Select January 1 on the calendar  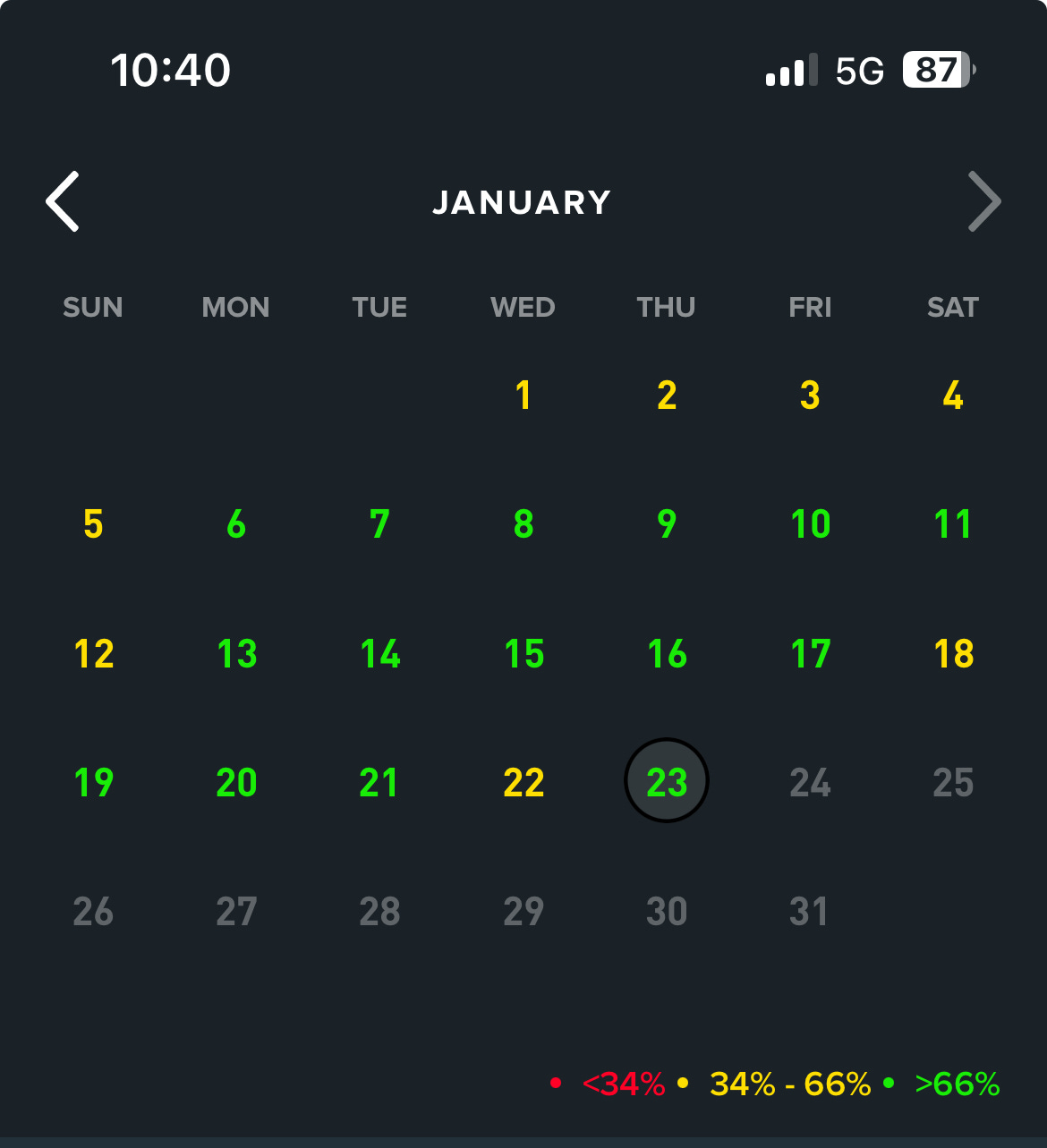click(523, 395)
